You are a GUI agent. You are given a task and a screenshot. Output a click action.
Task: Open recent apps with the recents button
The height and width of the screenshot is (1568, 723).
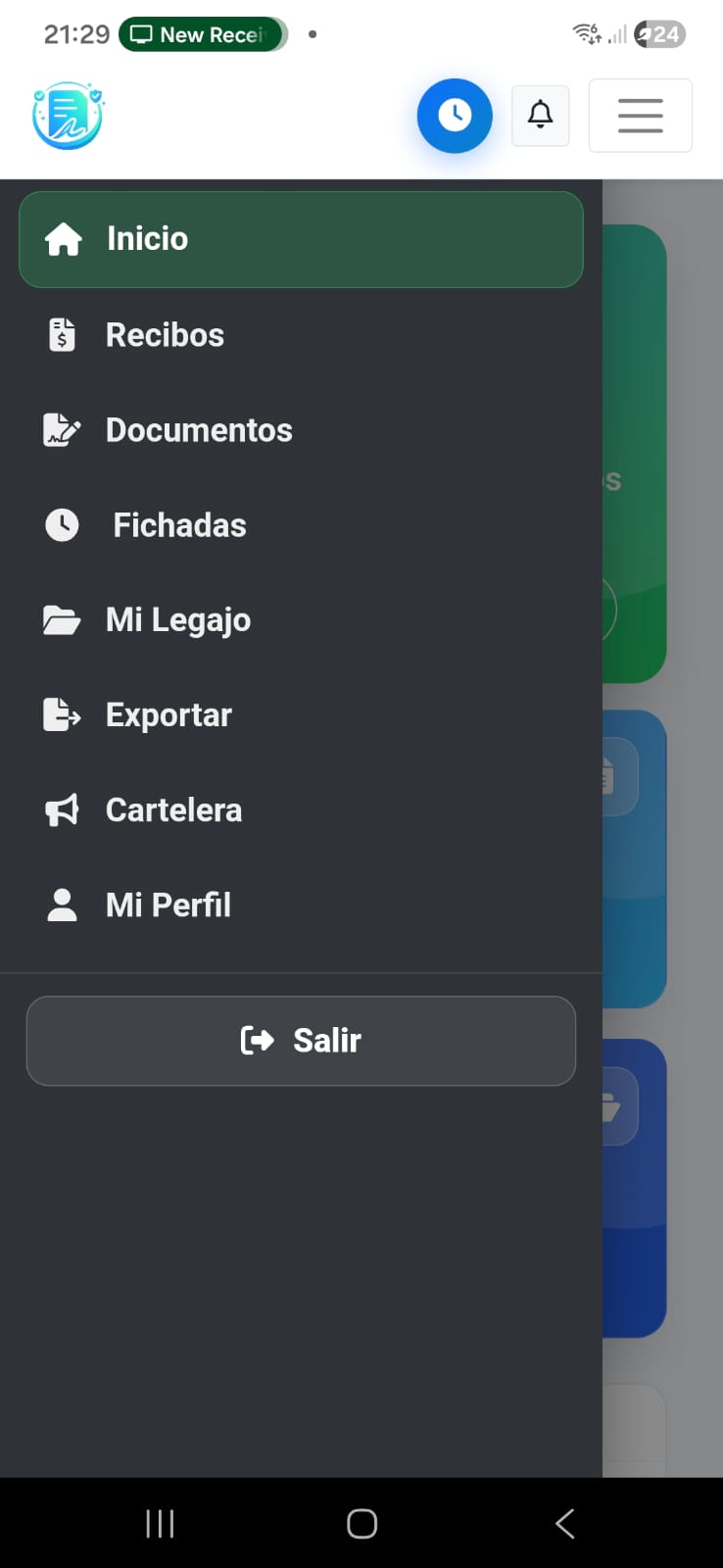[x=159, y=1522]
